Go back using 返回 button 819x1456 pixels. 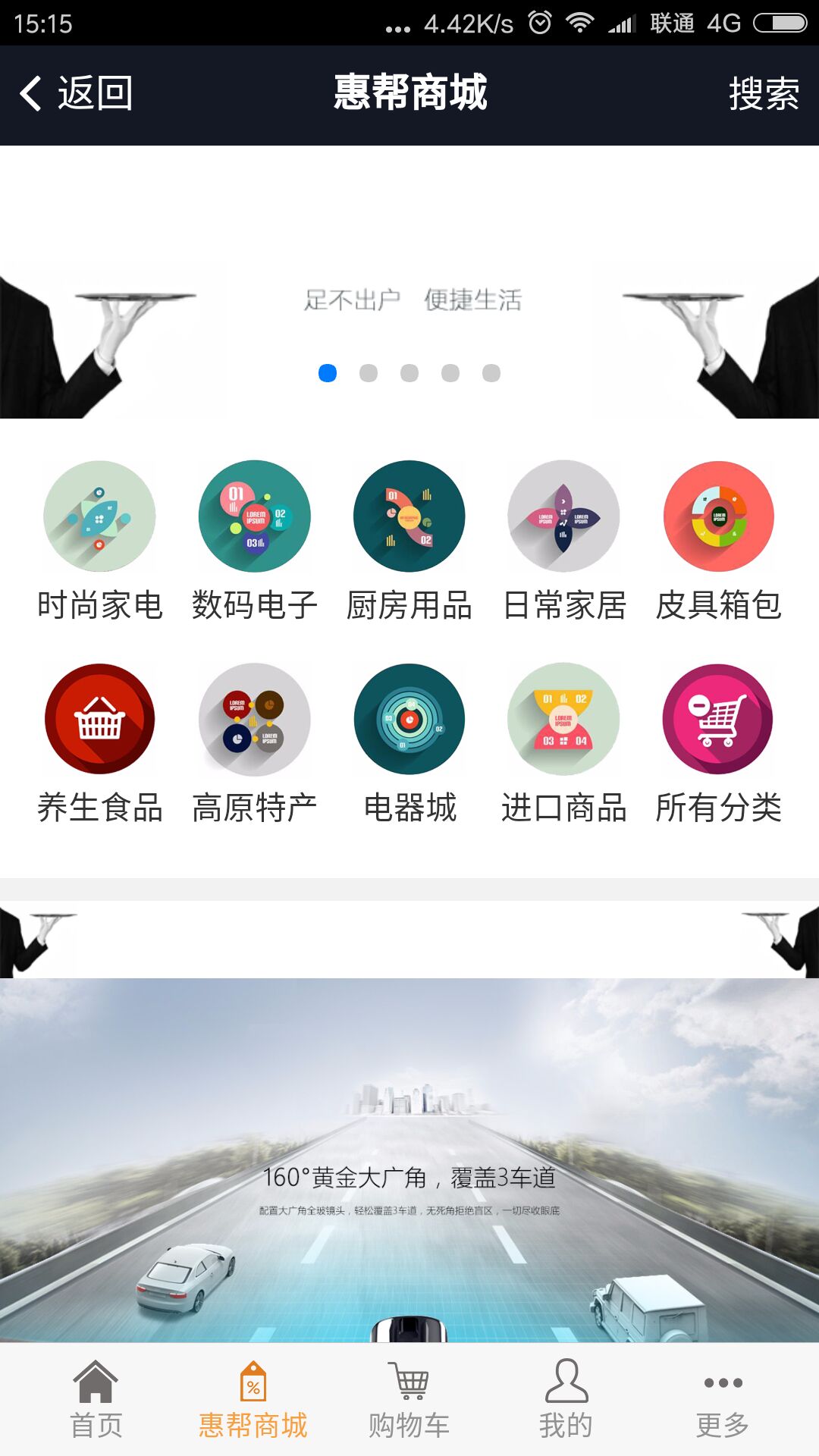(76, 94)
